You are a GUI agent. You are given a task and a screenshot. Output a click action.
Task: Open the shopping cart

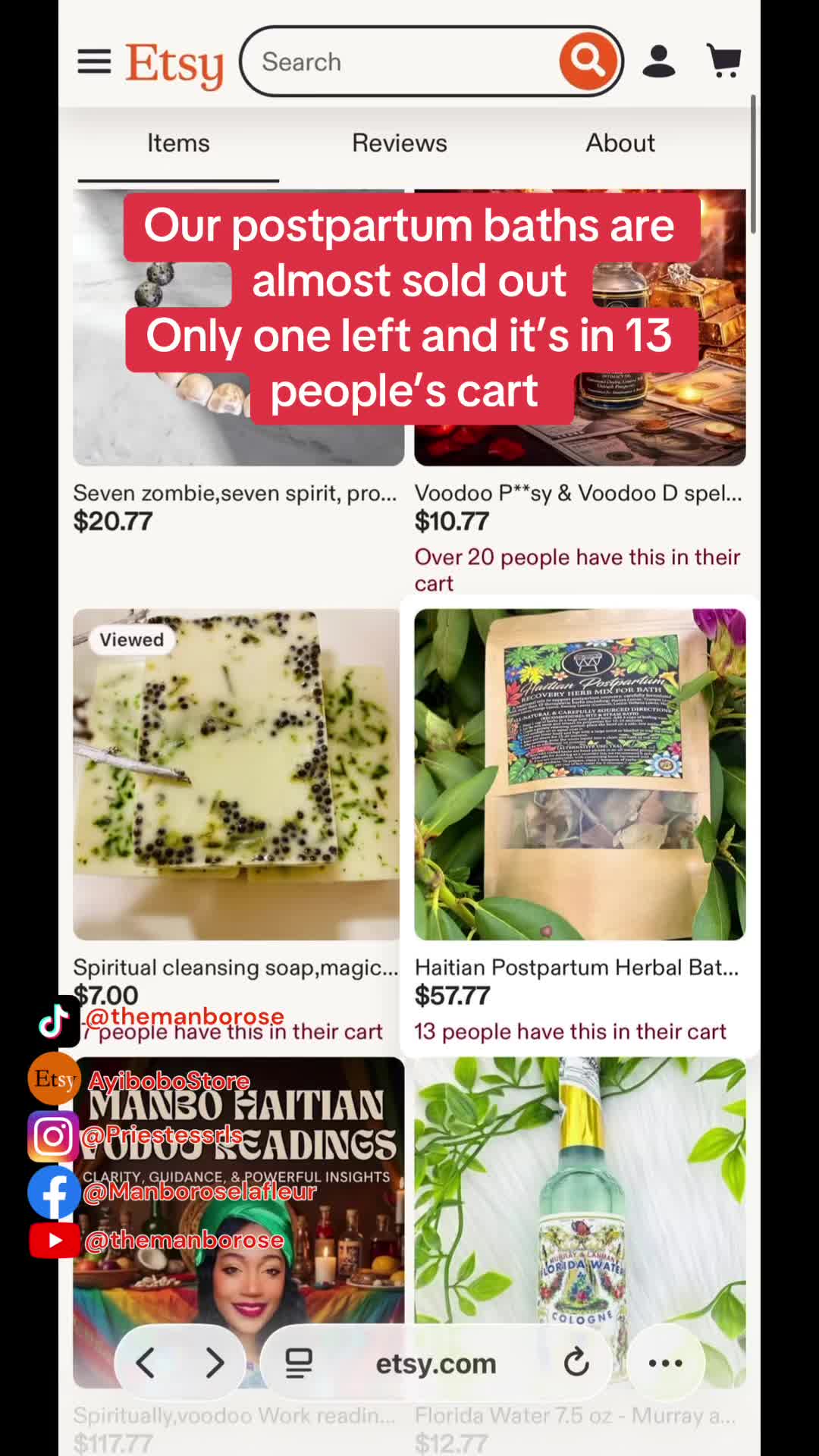[724, 61]
